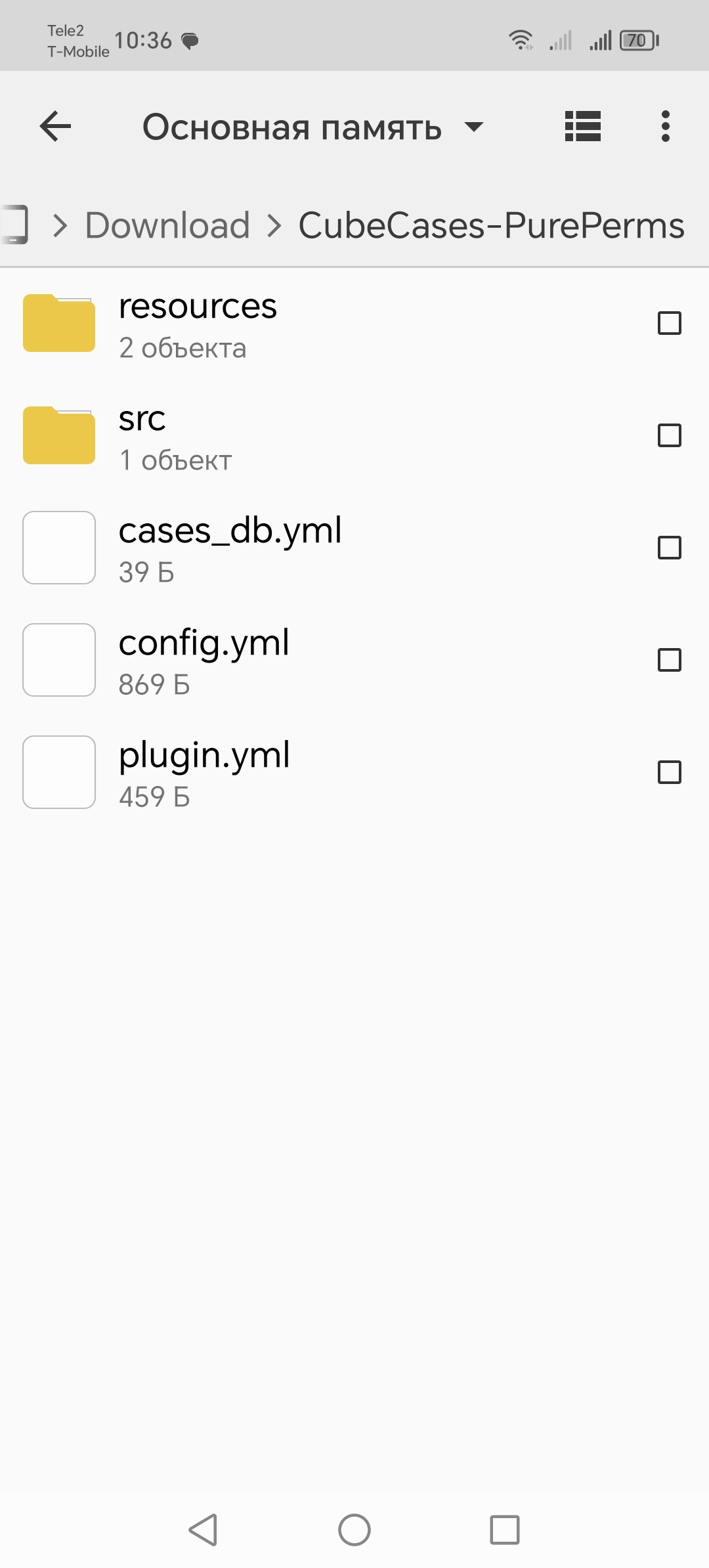
Task: Open the config.yml file
Action: click(204, 660)
